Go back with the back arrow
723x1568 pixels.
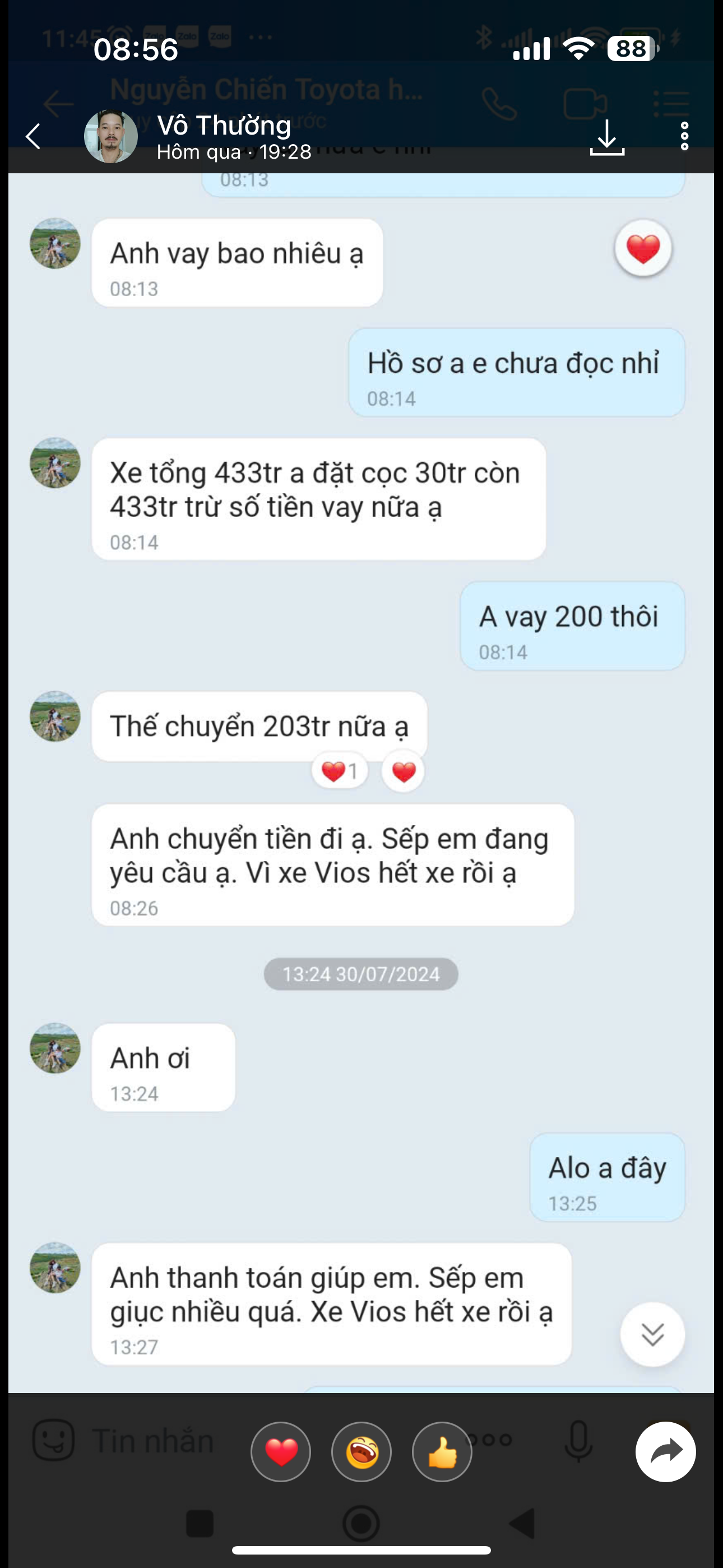coord(35,137)
